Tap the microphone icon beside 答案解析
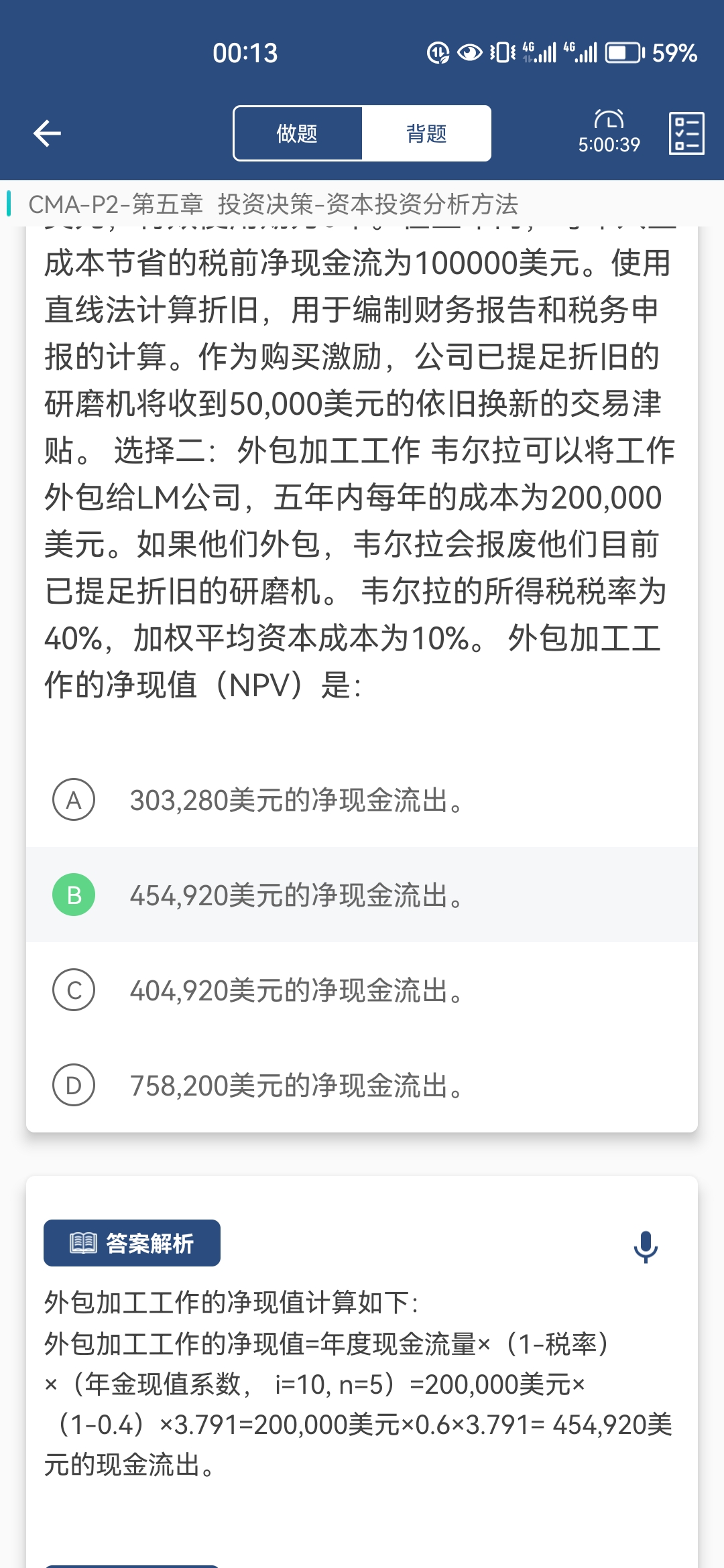 (646, 1247)
